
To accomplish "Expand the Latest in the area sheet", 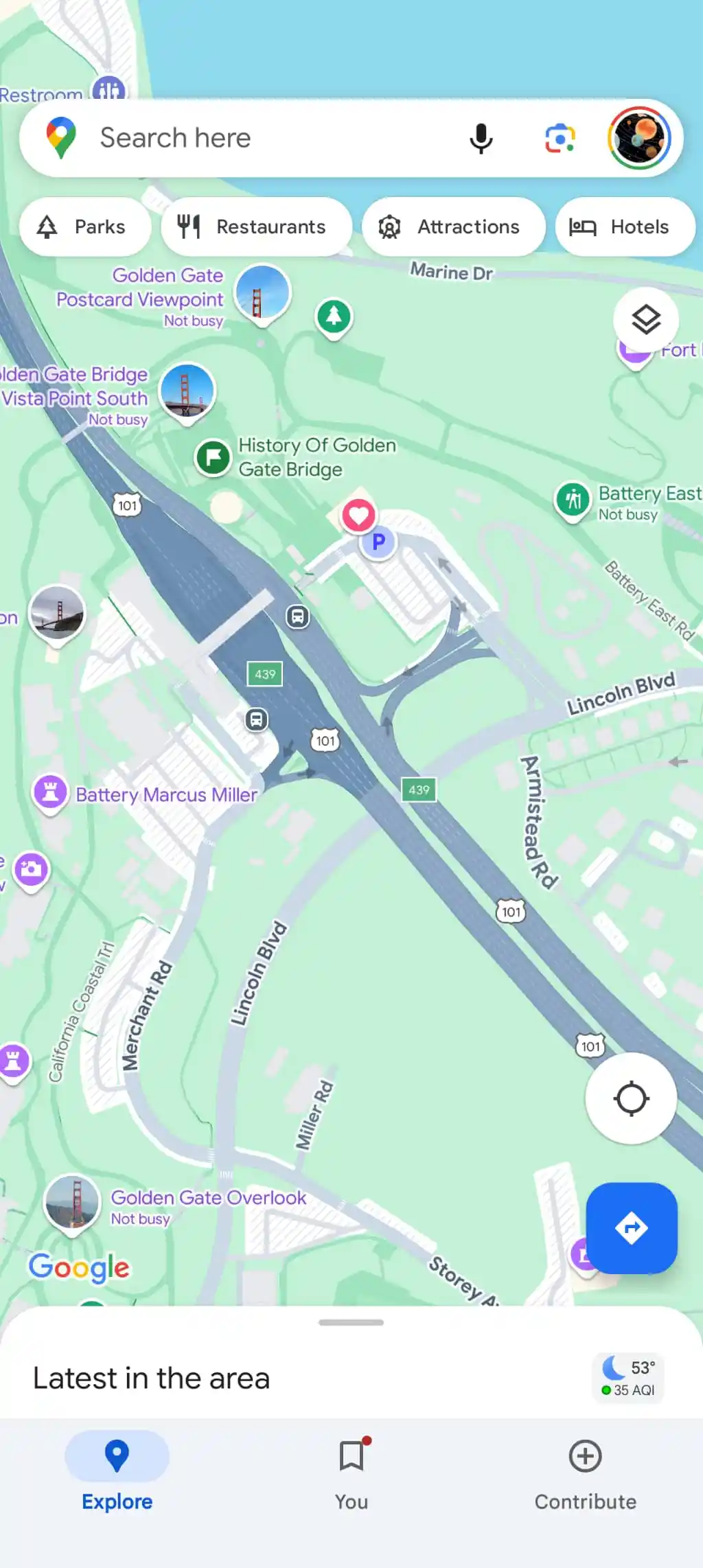I will coord(351,1322).
